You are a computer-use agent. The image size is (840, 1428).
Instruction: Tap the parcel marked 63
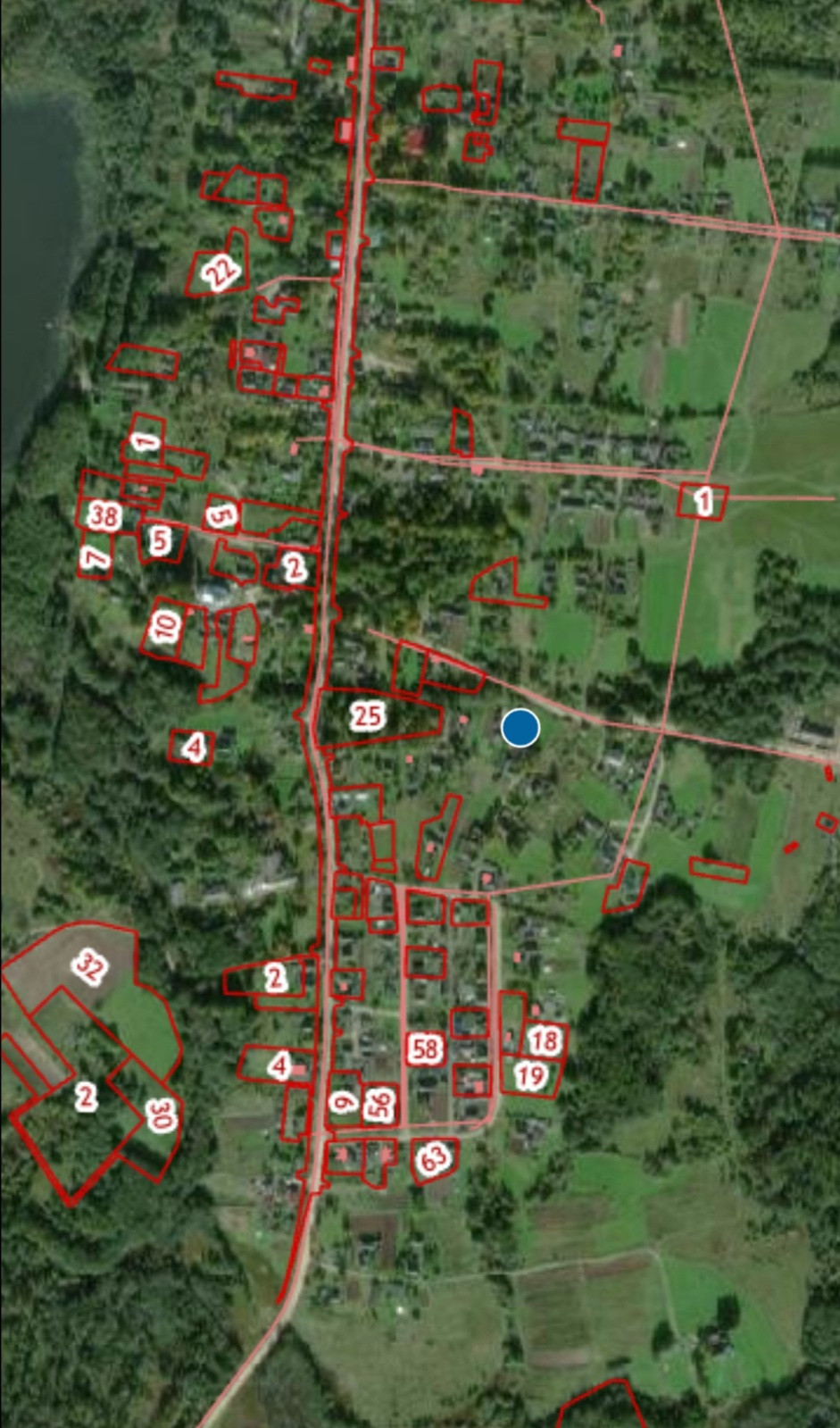pyautogui.click(x=433, y=1159)
